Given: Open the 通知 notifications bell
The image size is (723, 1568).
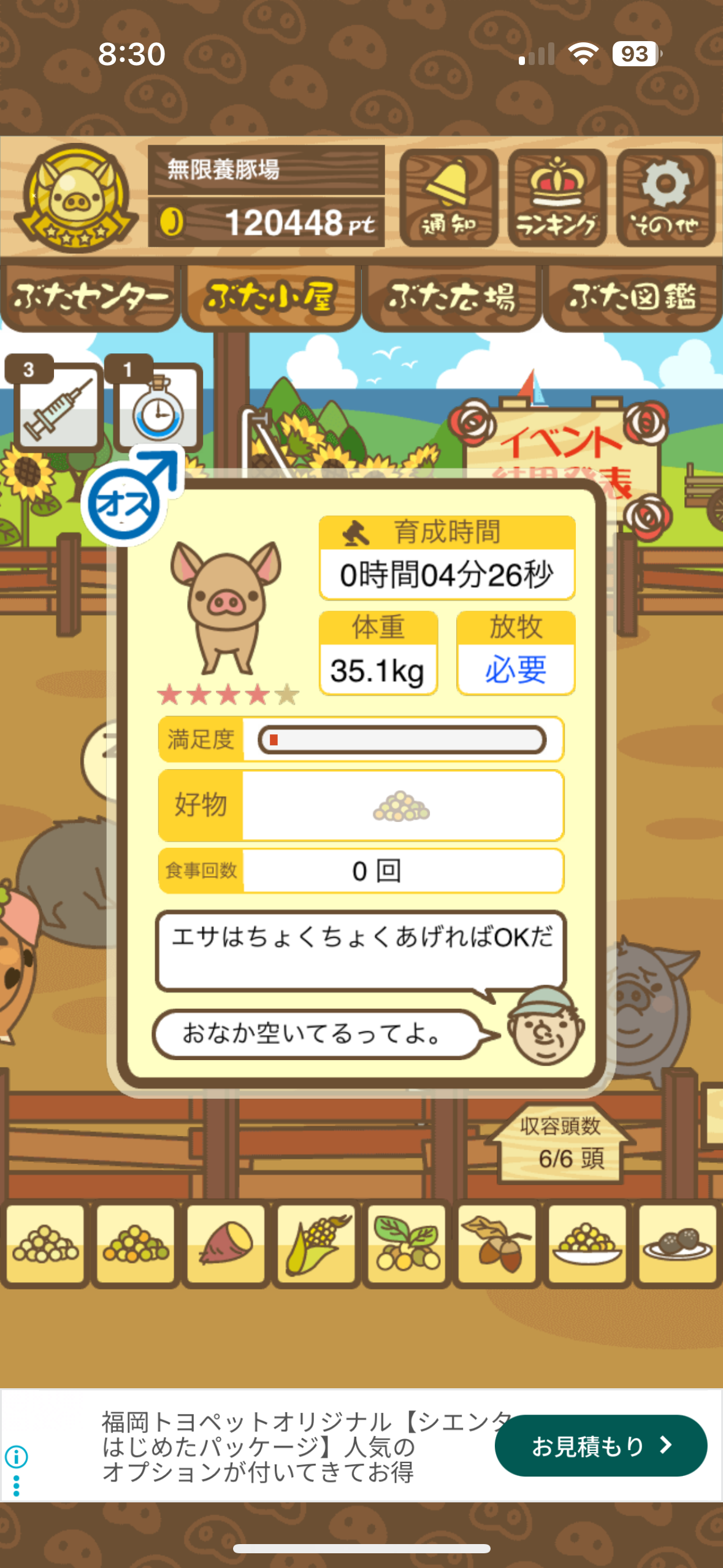Looking at the screenshot, I should (448, 198).
